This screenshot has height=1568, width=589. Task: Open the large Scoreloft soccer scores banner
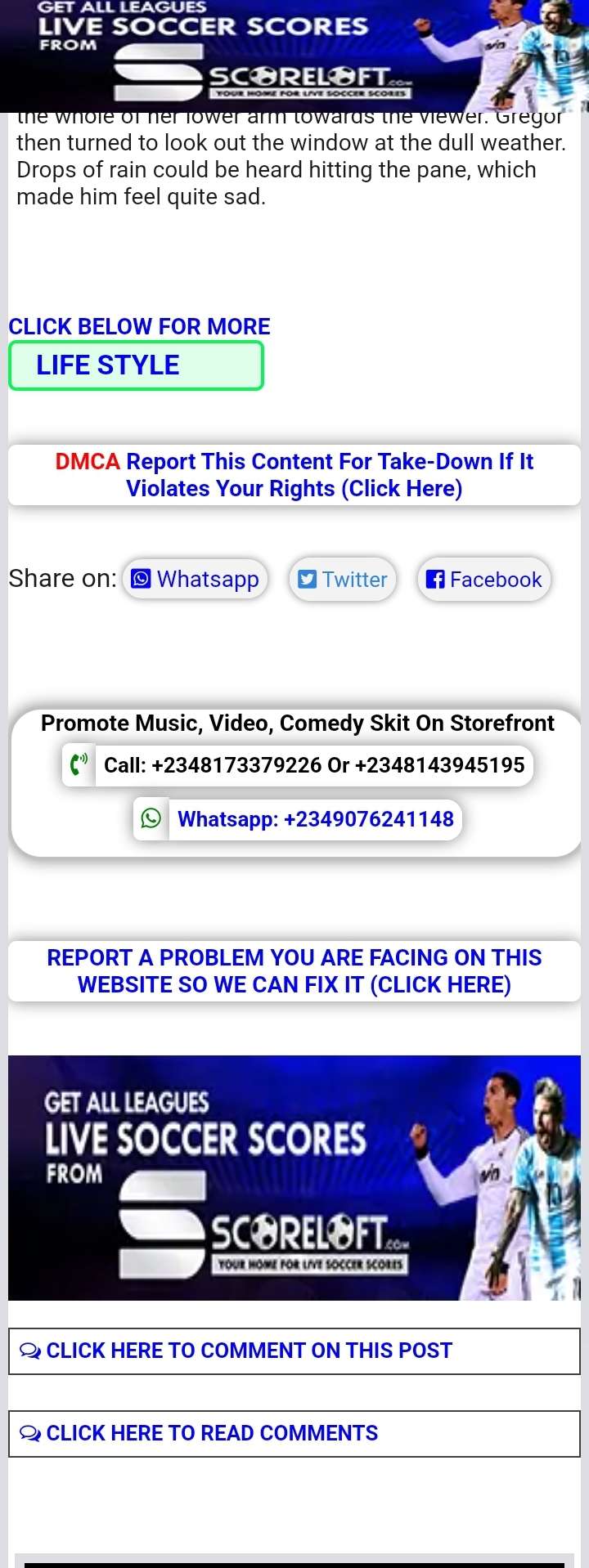tap(294, 1177)
